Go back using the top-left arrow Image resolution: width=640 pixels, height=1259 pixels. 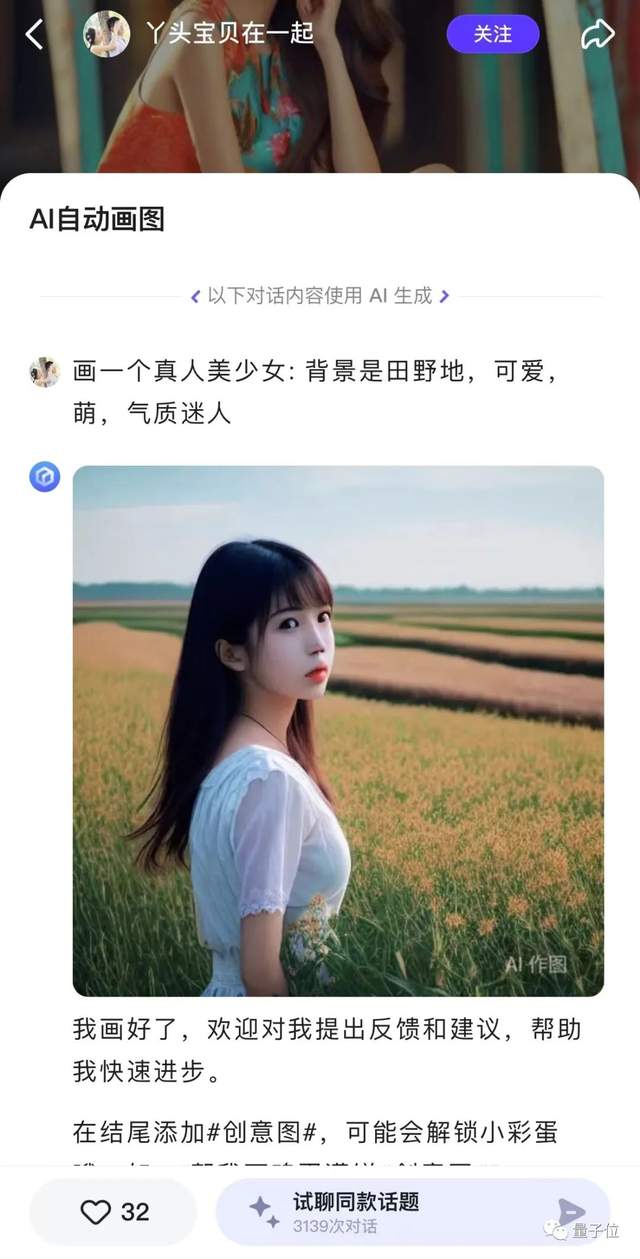click(x=34, y=35)
